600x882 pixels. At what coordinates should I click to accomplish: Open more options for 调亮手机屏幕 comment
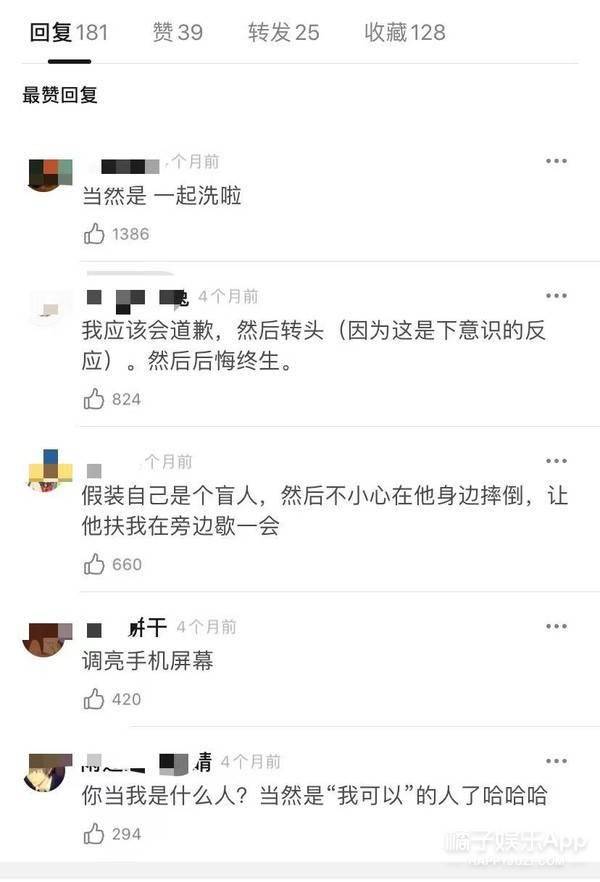(556, 627)
